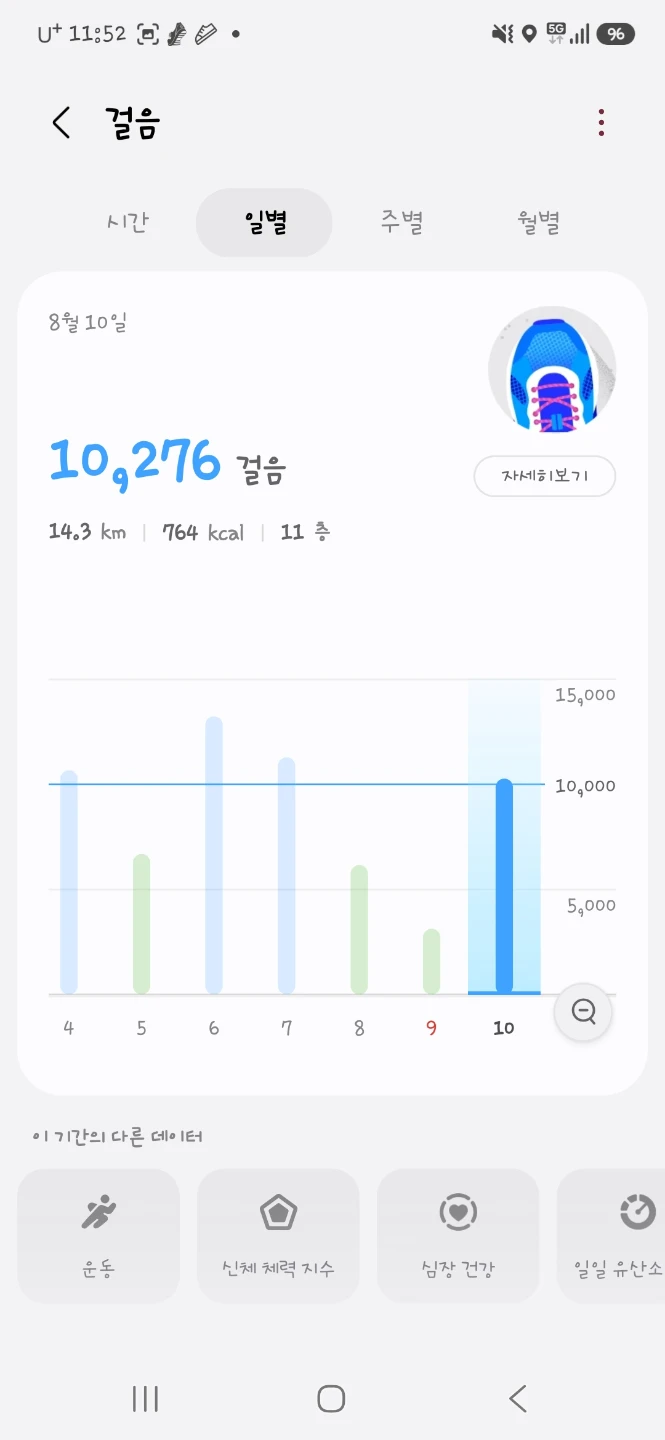Image resolution: width=665 pixels, height=1440 pixels.
Task: Select the 일별 tab
Action: (x=264, y=222)
